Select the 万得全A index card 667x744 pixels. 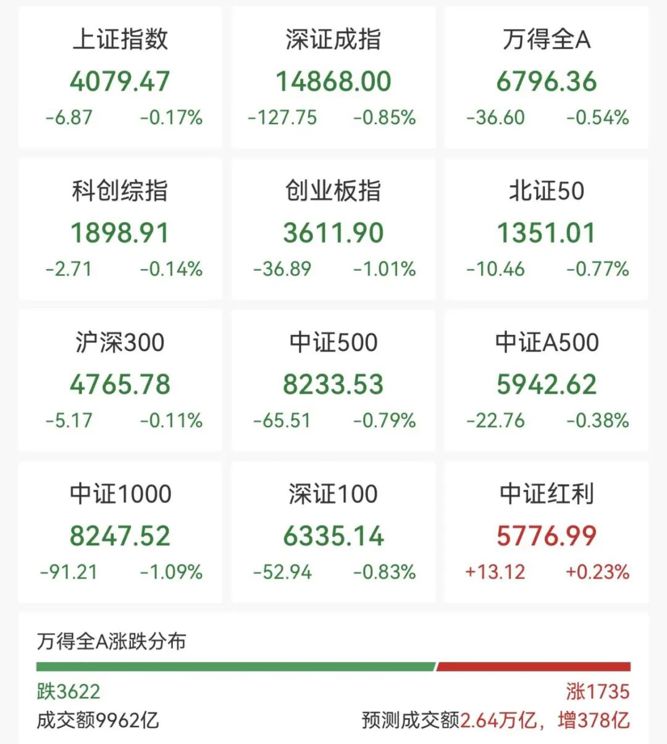pos(546,80)
